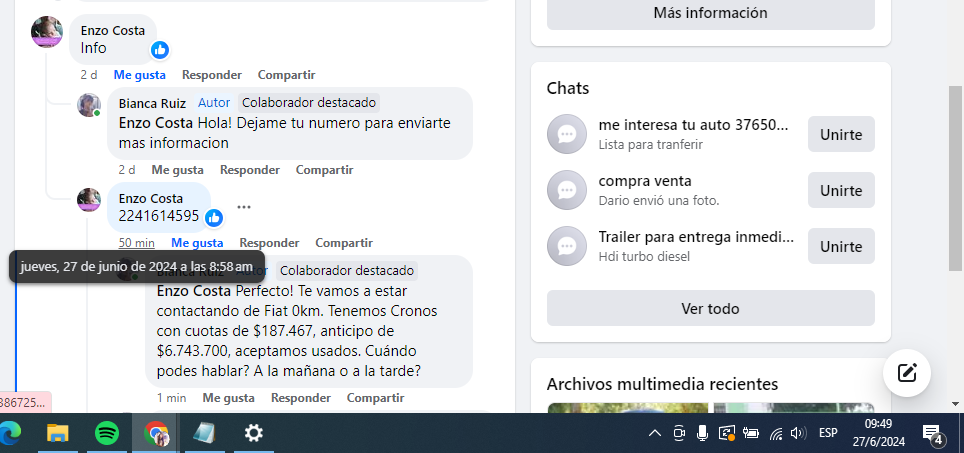The height and width of the screenshot is (453, 964).
Task: Reply to Enzo Costa's phone number comment
Action: 269,243
